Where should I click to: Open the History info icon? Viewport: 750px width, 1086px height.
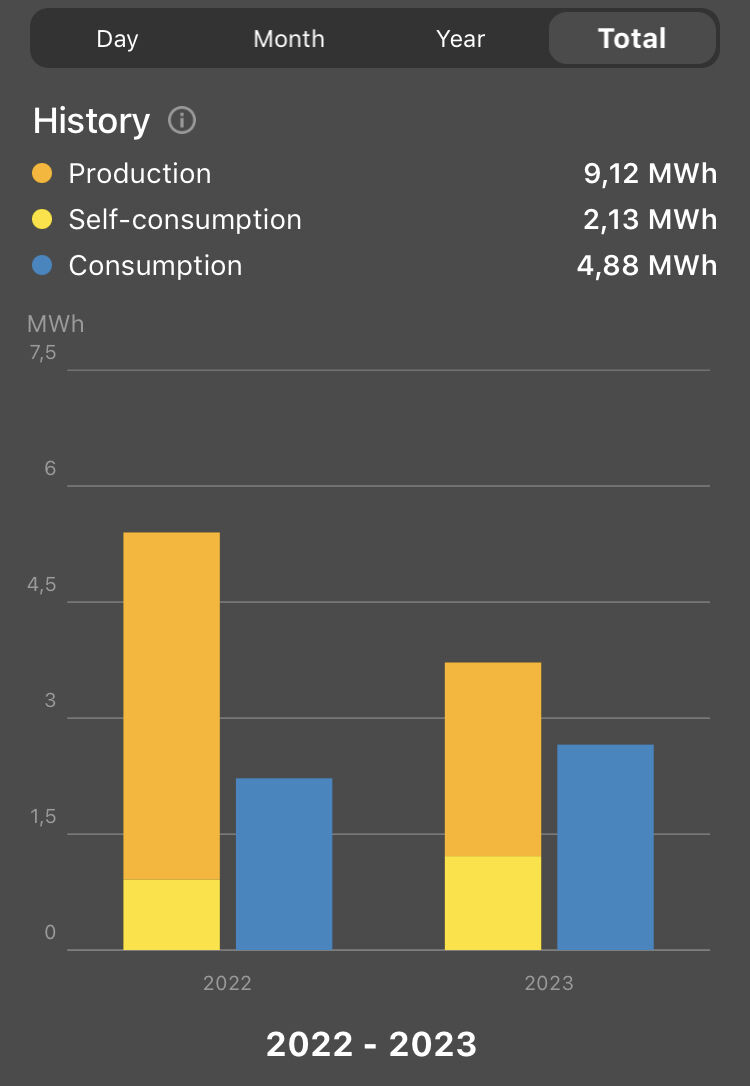(x=182, y=121)
